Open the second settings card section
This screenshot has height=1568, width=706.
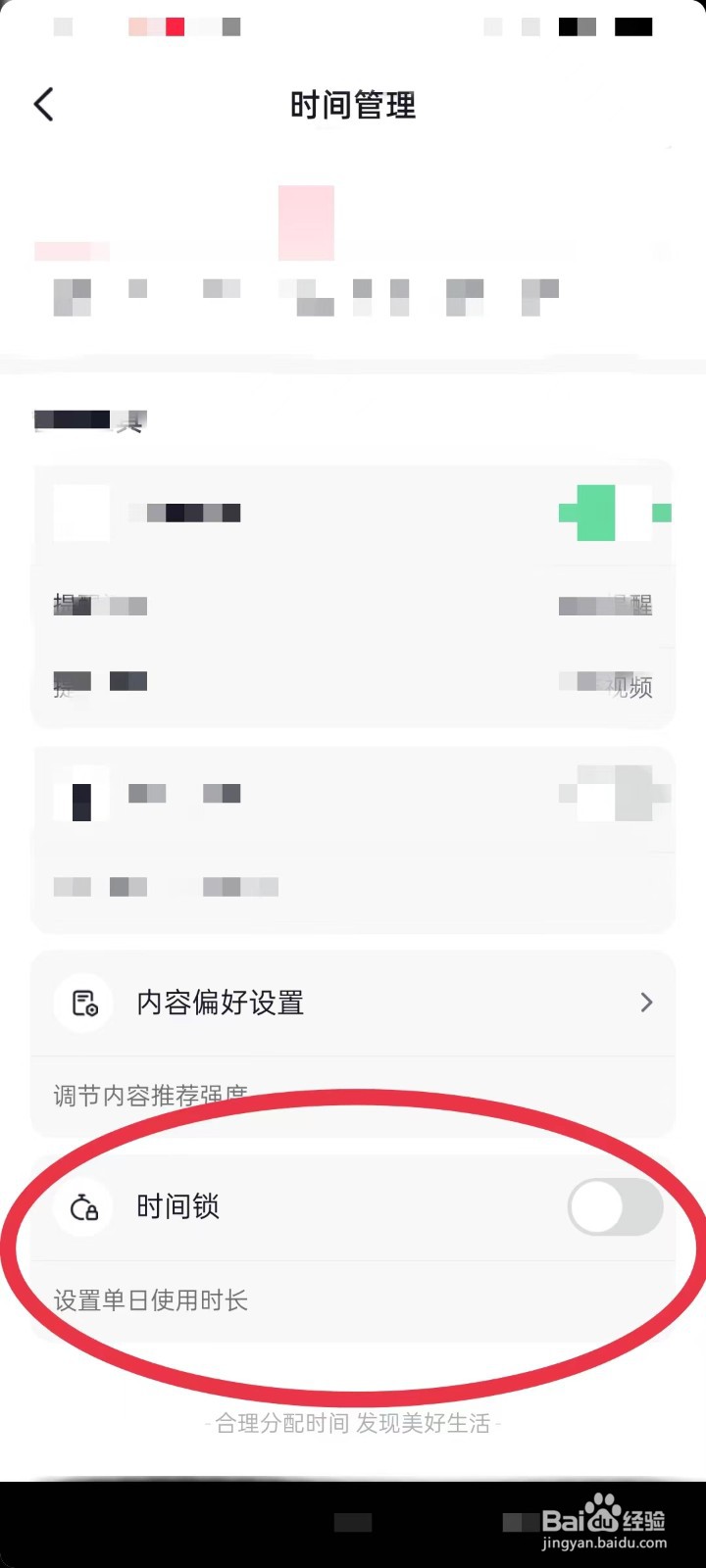pyautogui.click(x=353, y=838)
